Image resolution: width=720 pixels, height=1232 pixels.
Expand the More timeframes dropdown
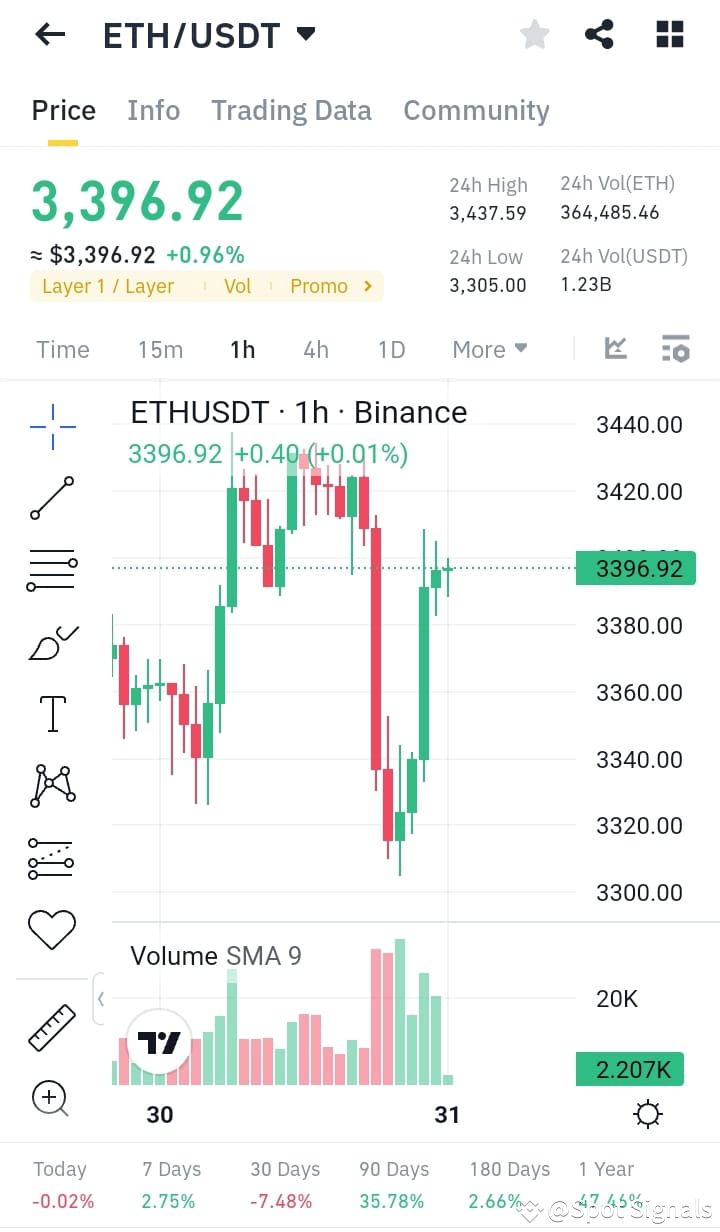[488, 349]
